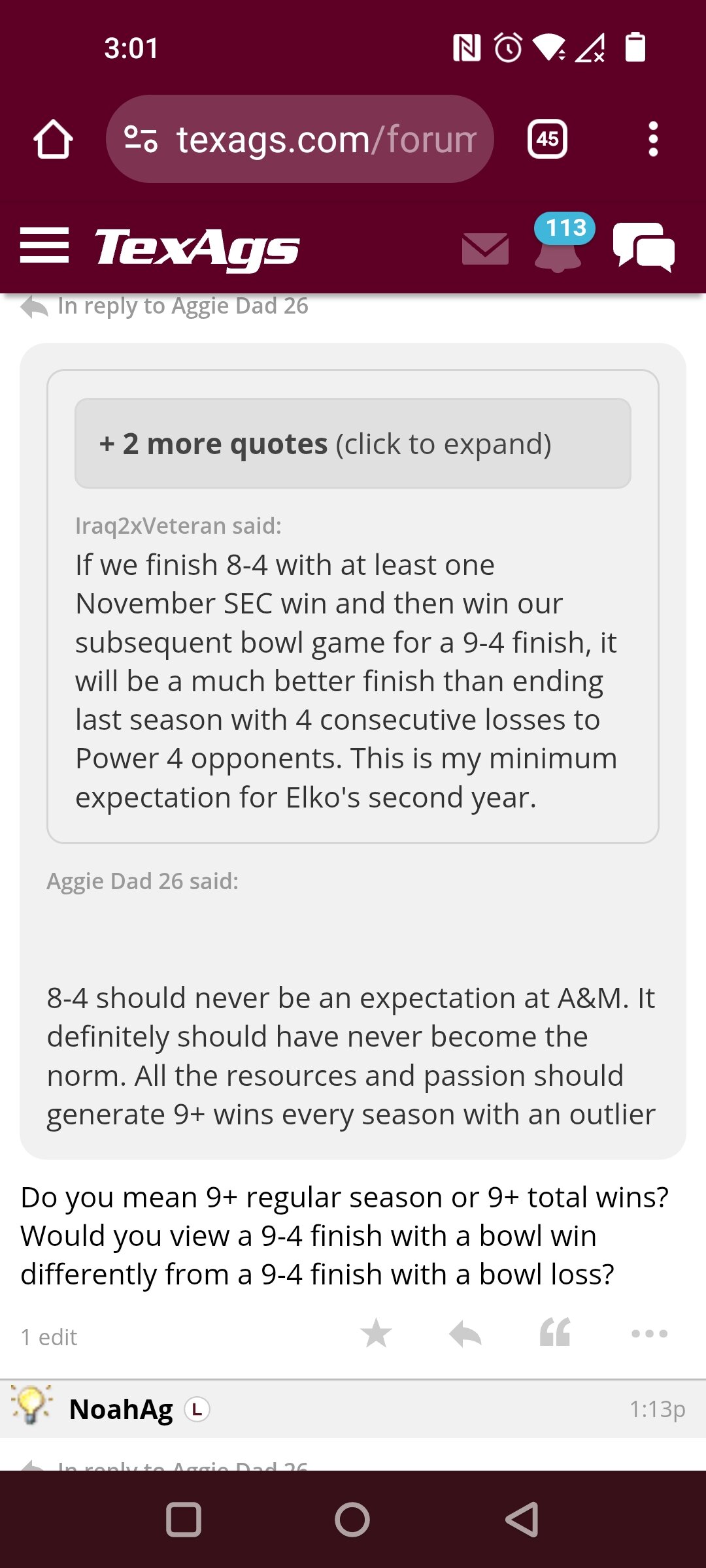706x1568 pixels.
Task: Open the forums chat bubbles icon
Action: click(x=644, y=246)
